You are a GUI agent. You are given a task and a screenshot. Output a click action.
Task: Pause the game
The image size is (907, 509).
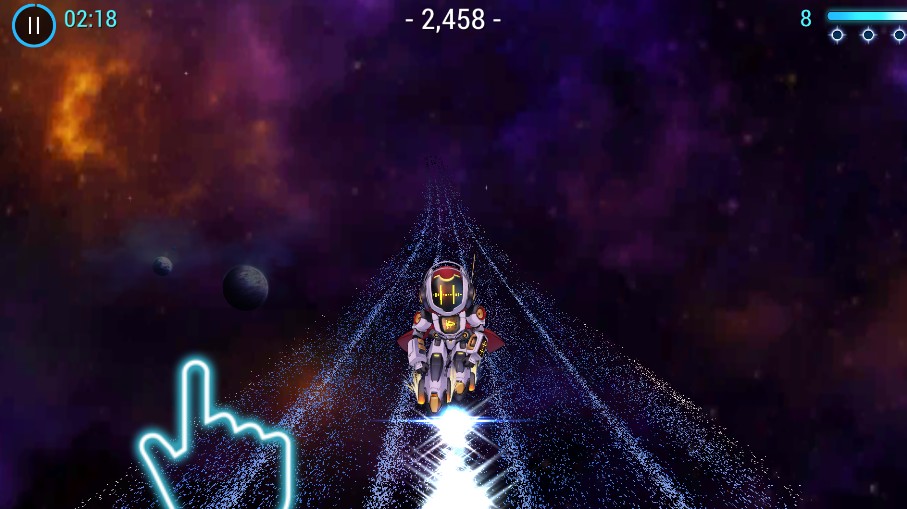tap(33, 25)
